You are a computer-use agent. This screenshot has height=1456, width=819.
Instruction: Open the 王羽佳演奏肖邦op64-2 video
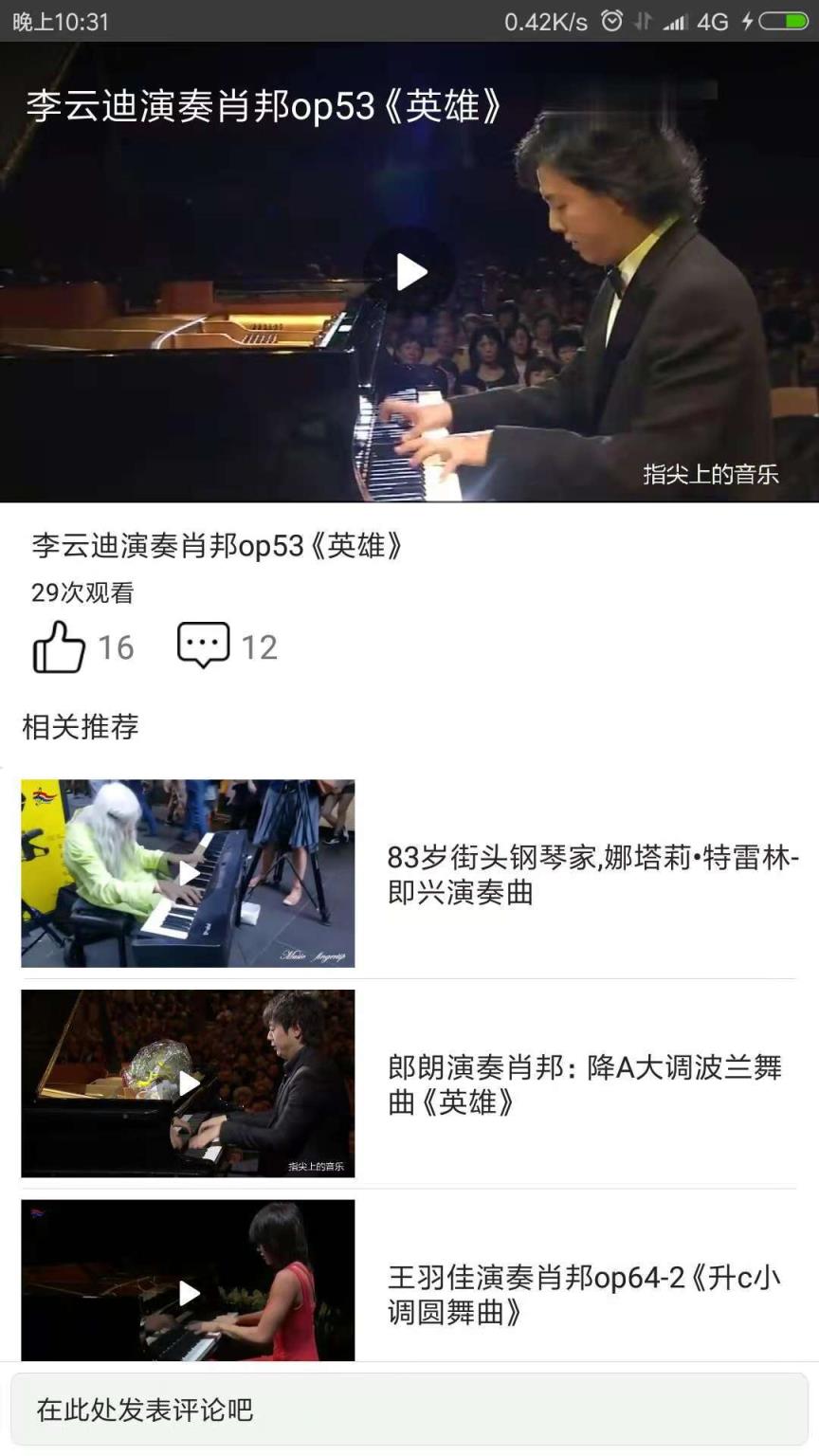[586, 1293]
